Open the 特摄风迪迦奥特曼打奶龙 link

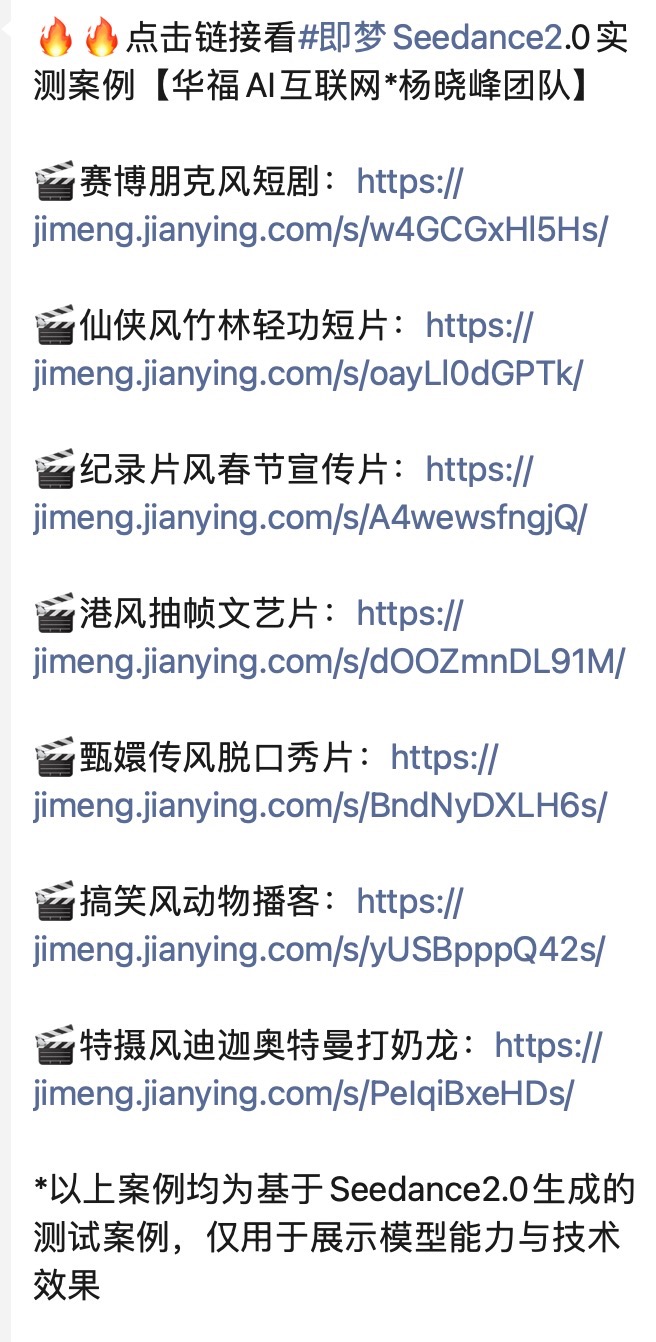(303, 1095)
